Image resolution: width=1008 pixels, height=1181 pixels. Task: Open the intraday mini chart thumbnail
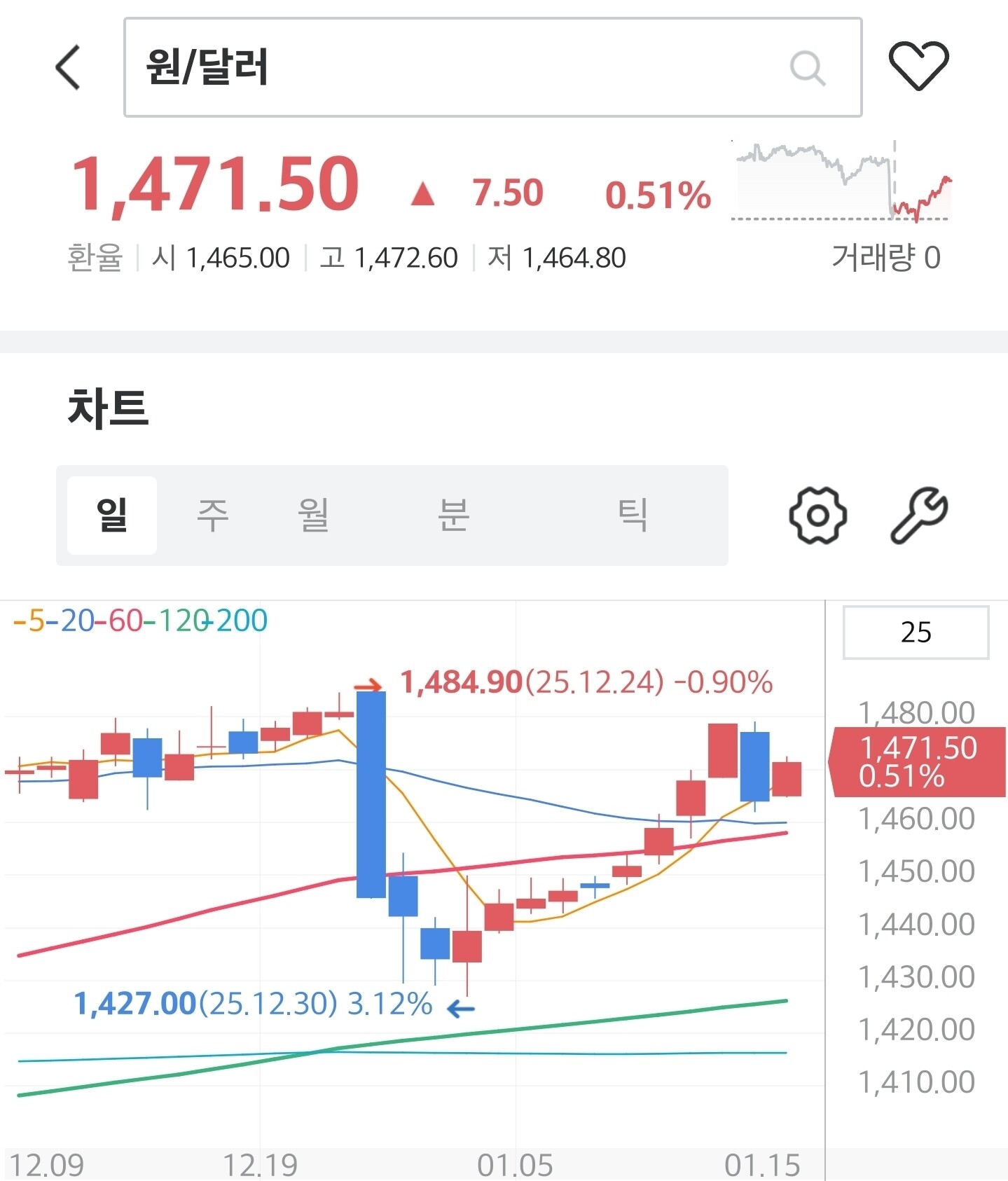841,182
